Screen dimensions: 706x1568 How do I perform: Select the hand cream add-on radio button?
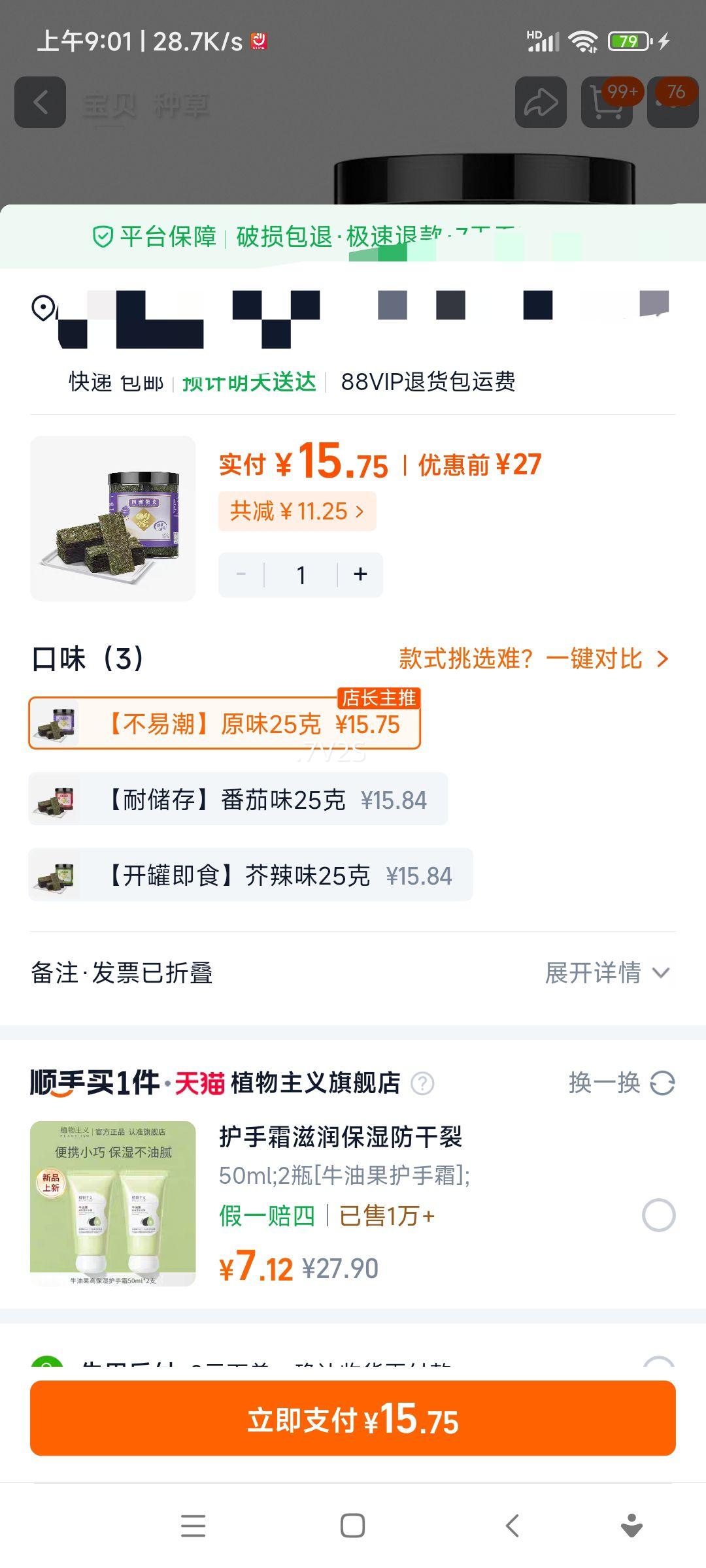(x=657, y=1215)
